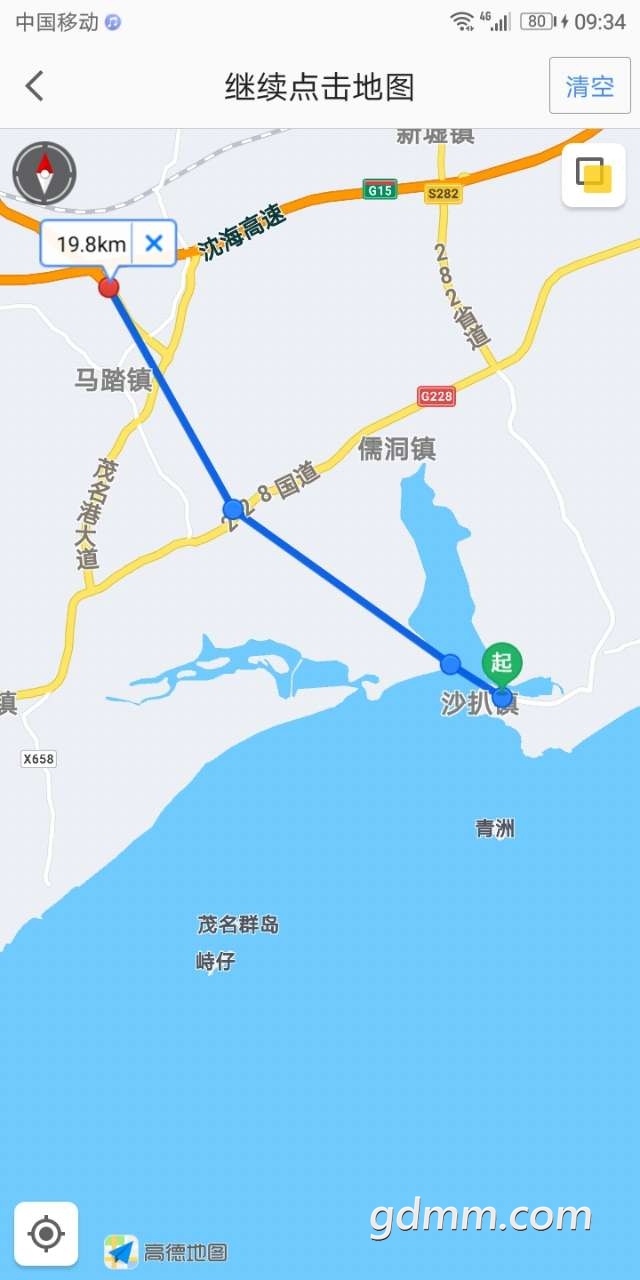This screenshot has width=640, height=1280.
Task: Remove the 19.8km point with the X
Action: point(154,243)
